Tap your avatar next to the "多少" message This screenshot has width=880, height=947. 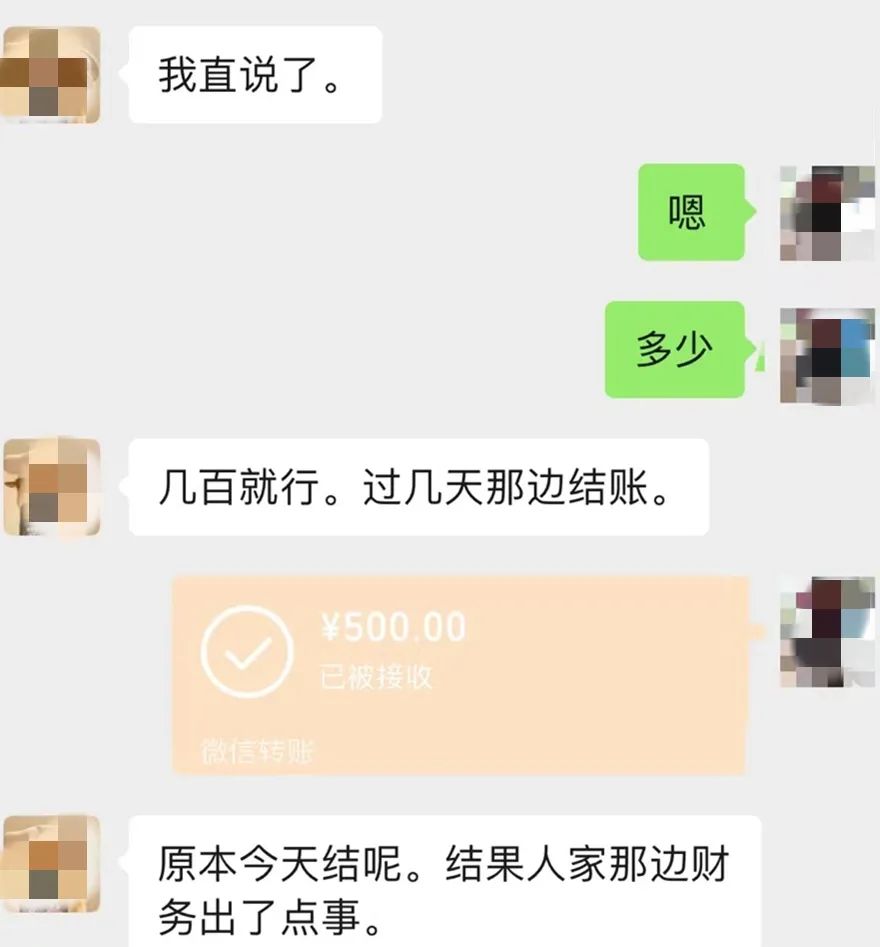[x=827, y=355]
